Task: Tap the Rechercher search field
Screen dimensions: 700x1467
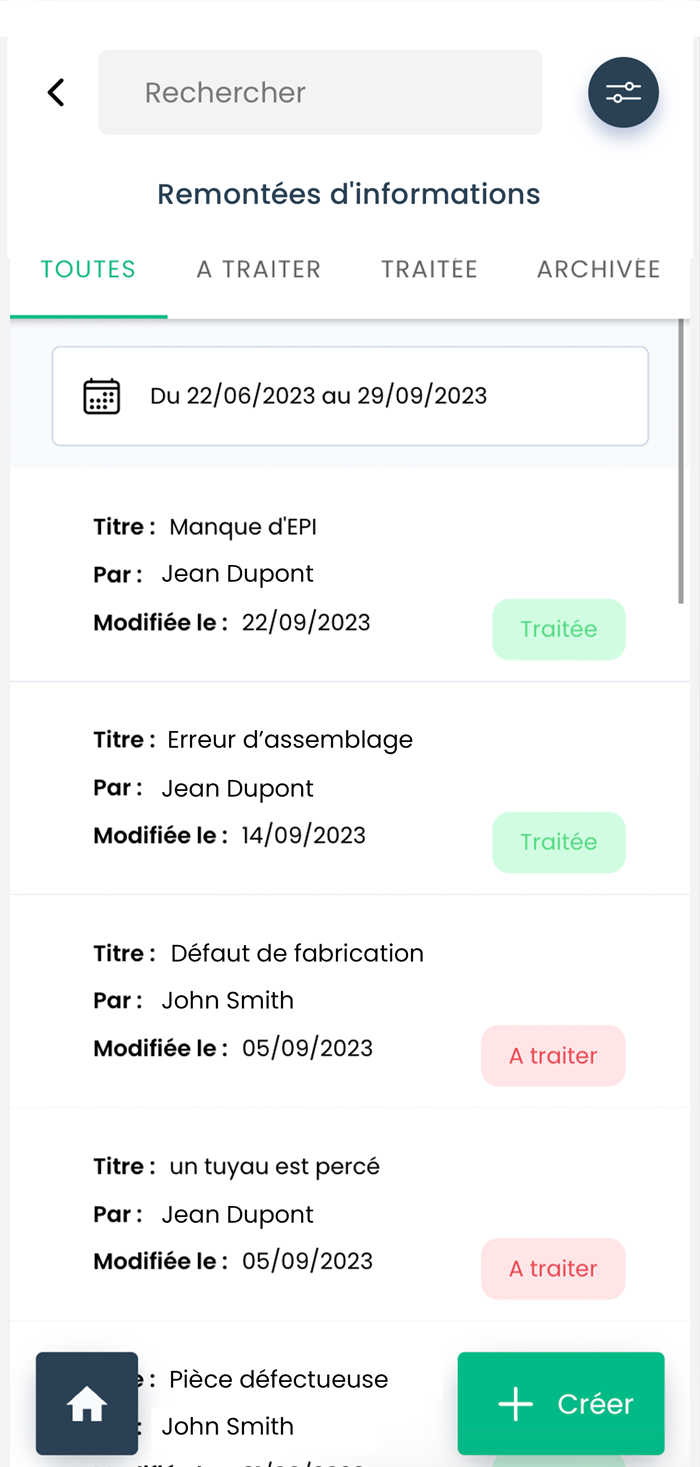Action: pyautogui.click(x=320, y=92)
